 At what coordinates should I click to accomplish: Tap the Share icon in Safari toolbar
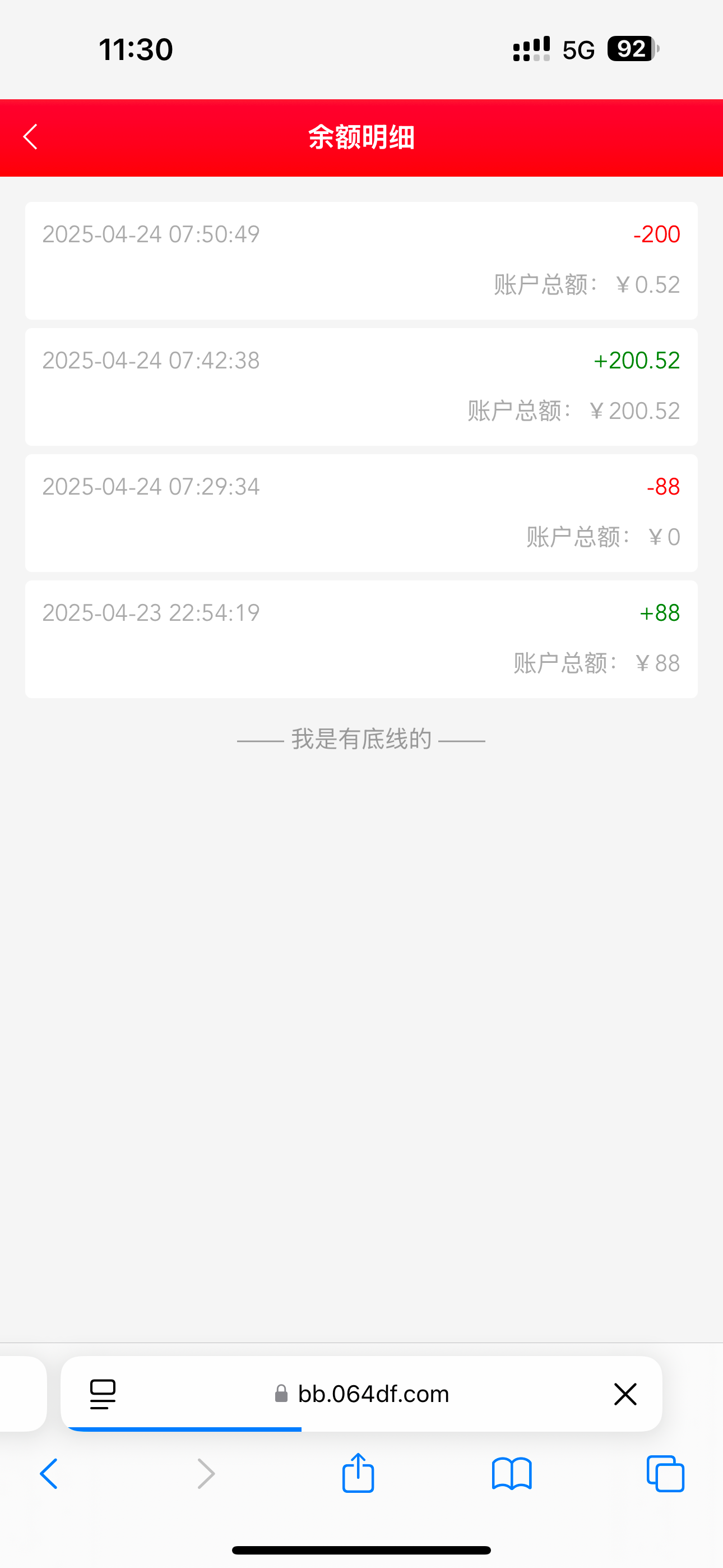[358, 1473]
